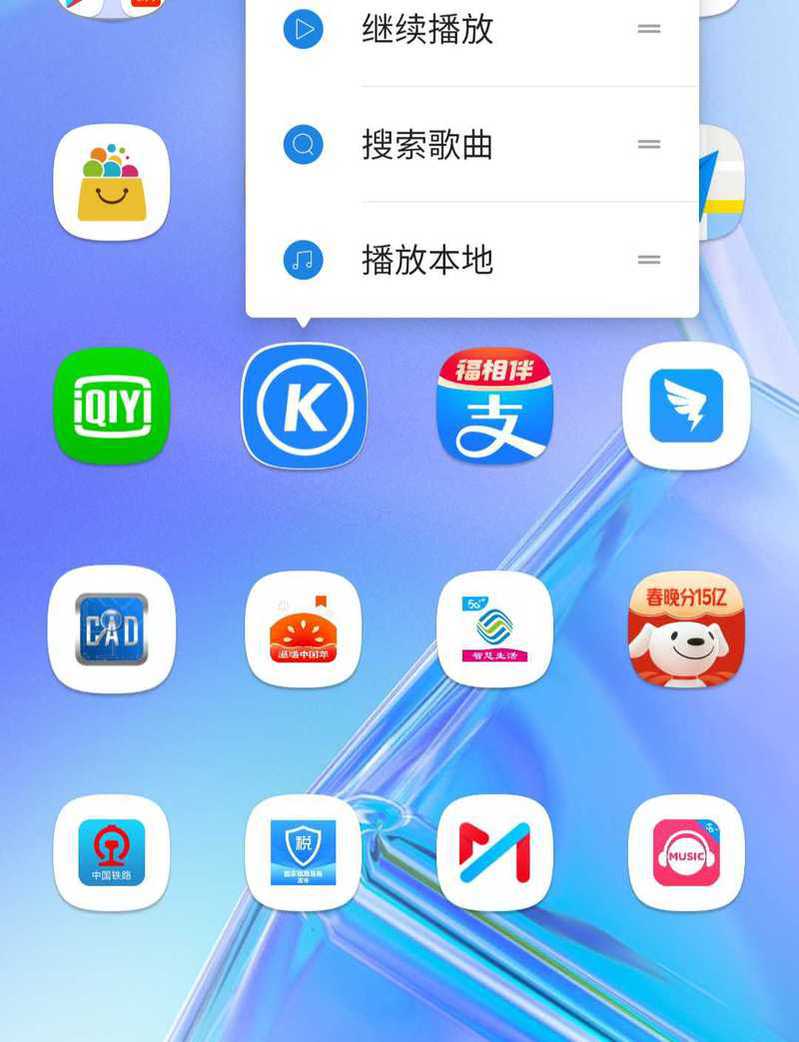The width and height of the screenshot is (799, 1042).
Task: Launch the 中国铁路 app
Action: (x=111, y=853)
